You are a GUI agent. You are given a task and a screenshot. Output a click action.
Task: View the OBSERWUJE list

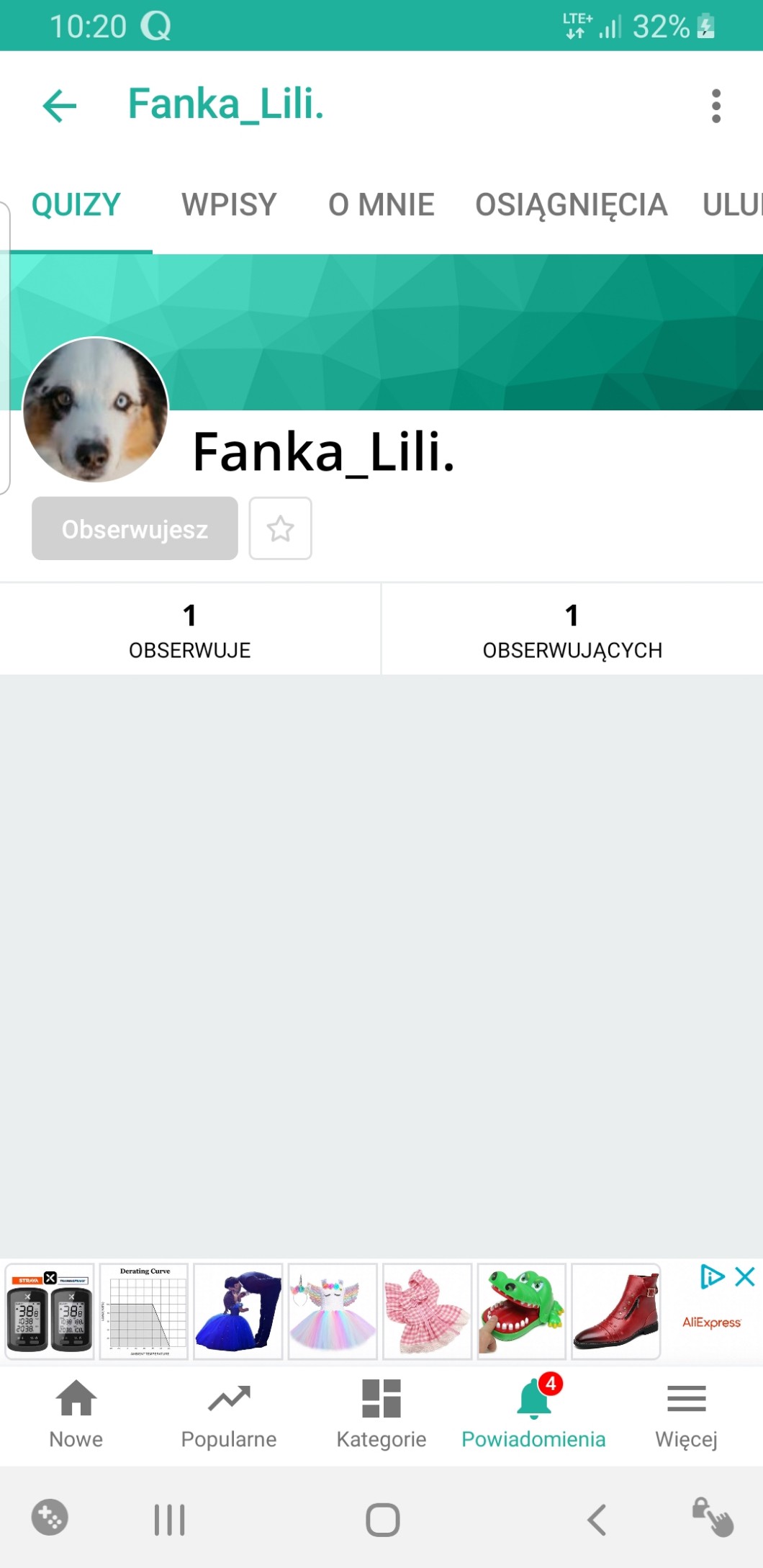click(189, 630)
